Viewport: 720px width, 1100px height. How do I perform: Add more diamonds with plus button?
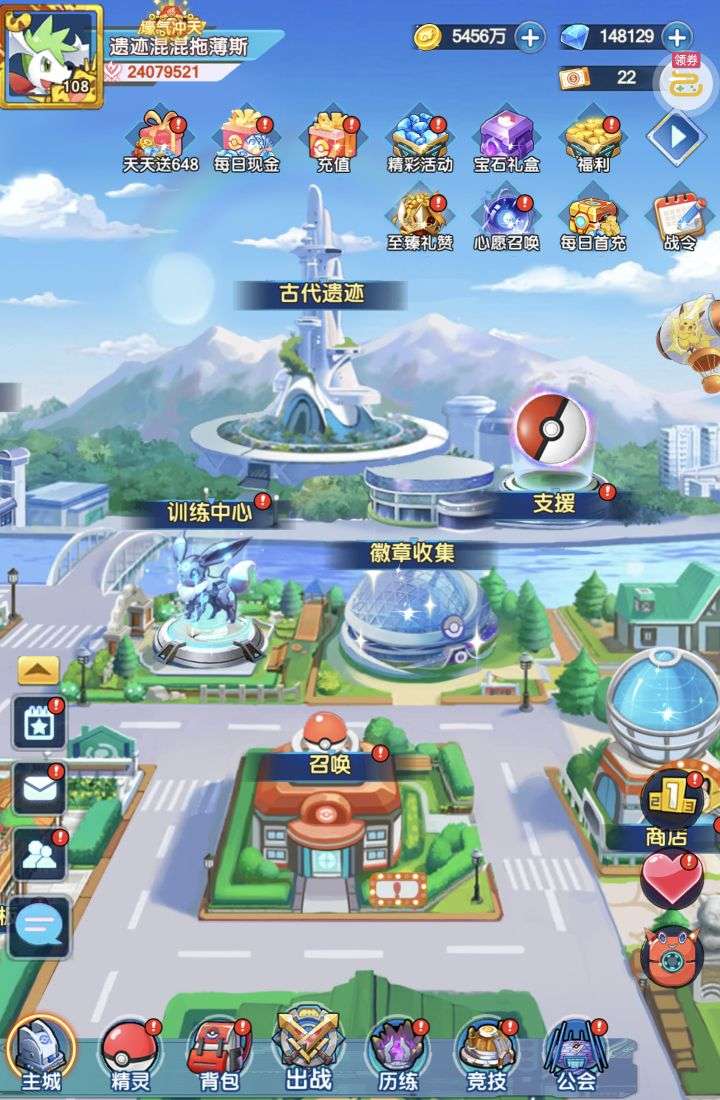coord(677,38)
